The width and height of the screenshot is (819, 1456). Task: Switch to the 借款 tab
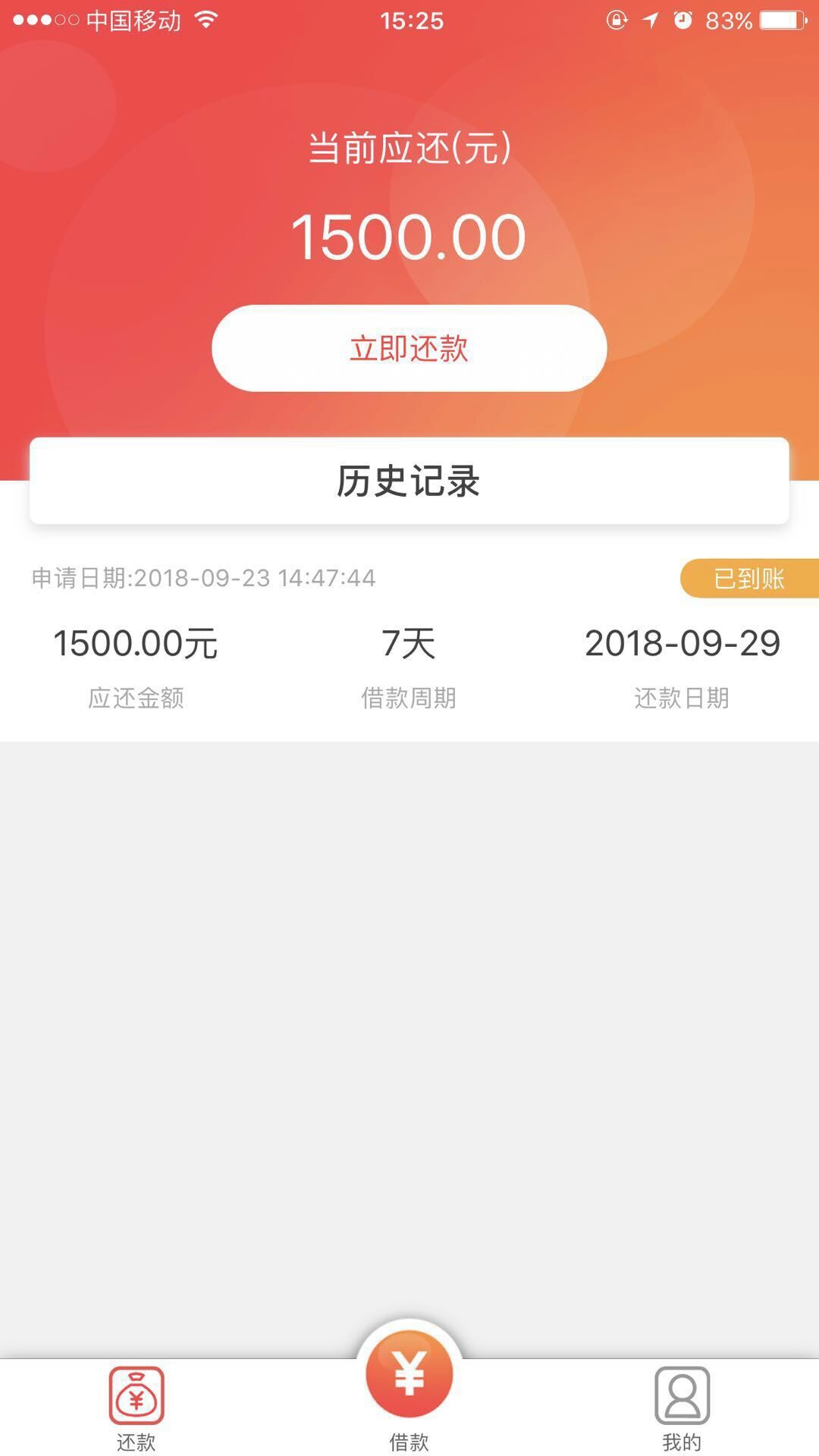[x=409, y=1388]
